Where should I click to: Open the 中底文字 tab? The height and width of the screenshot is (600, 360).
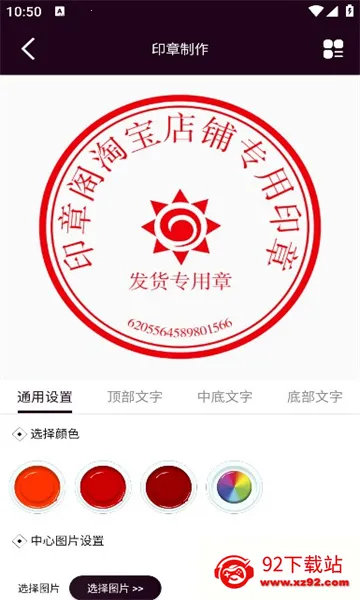(225, 397)
